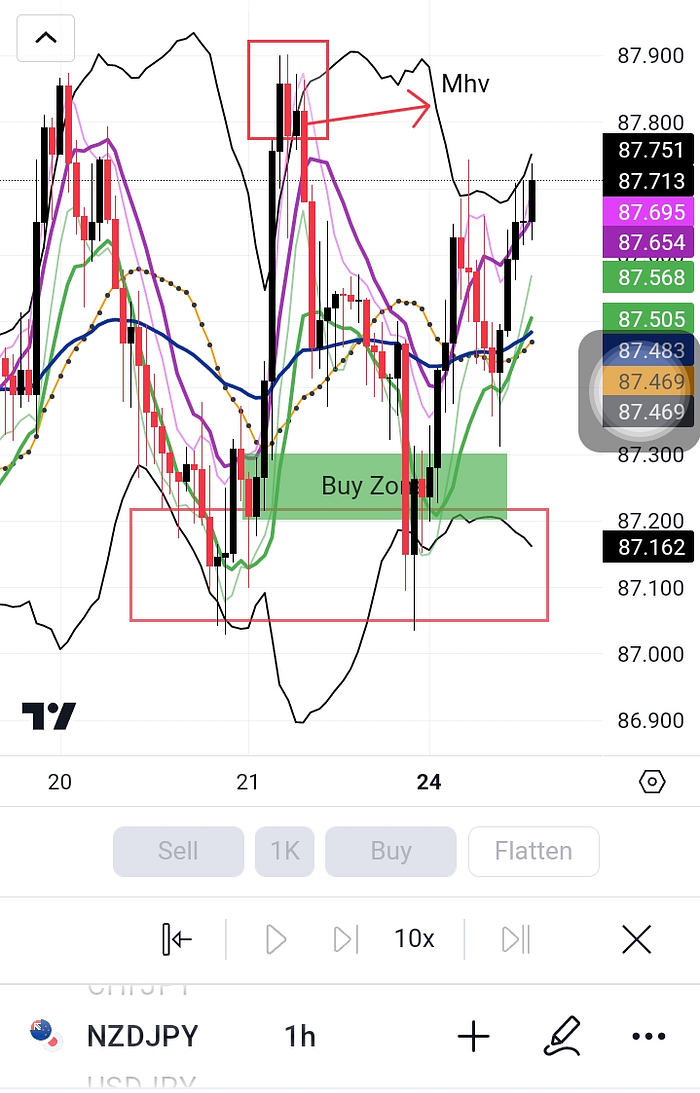Change the 1h timeframe
This screenshot has height=1093, width=700.
(300, 1036)
